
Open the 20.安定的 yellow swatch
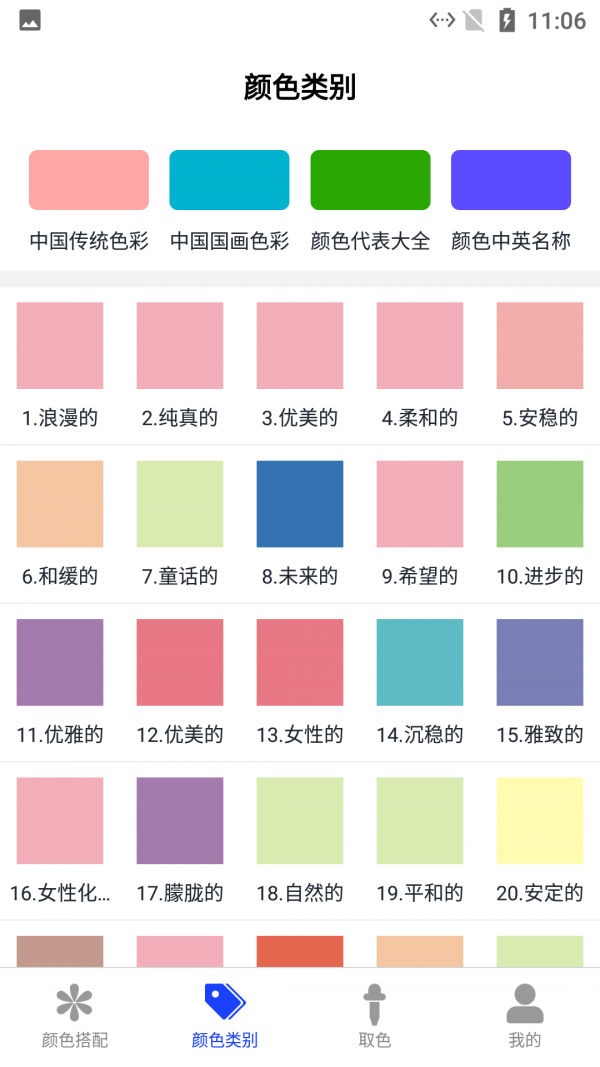point(540,821)
